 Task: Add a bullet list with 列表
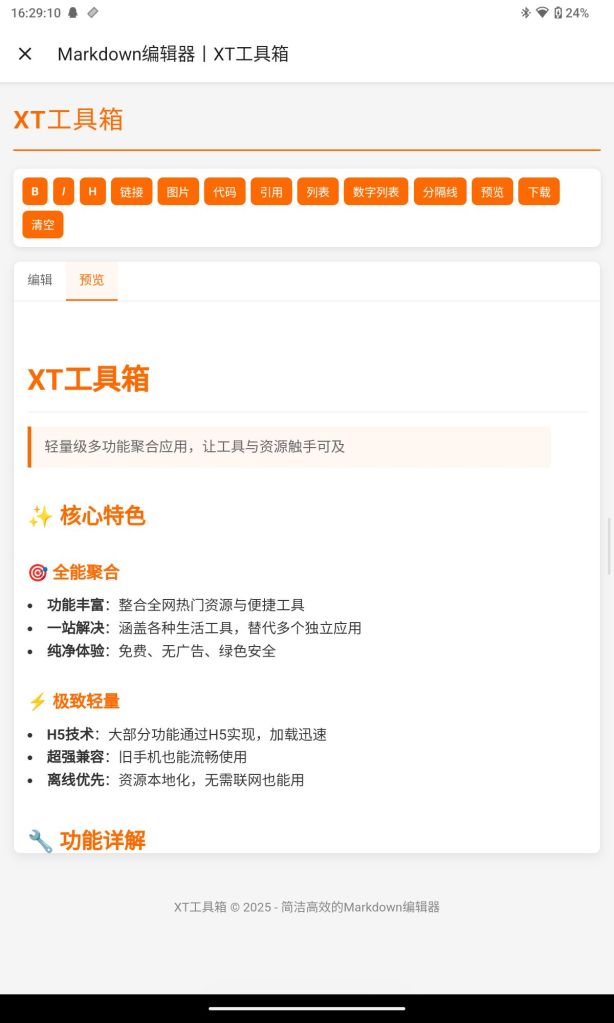(318, 192)
